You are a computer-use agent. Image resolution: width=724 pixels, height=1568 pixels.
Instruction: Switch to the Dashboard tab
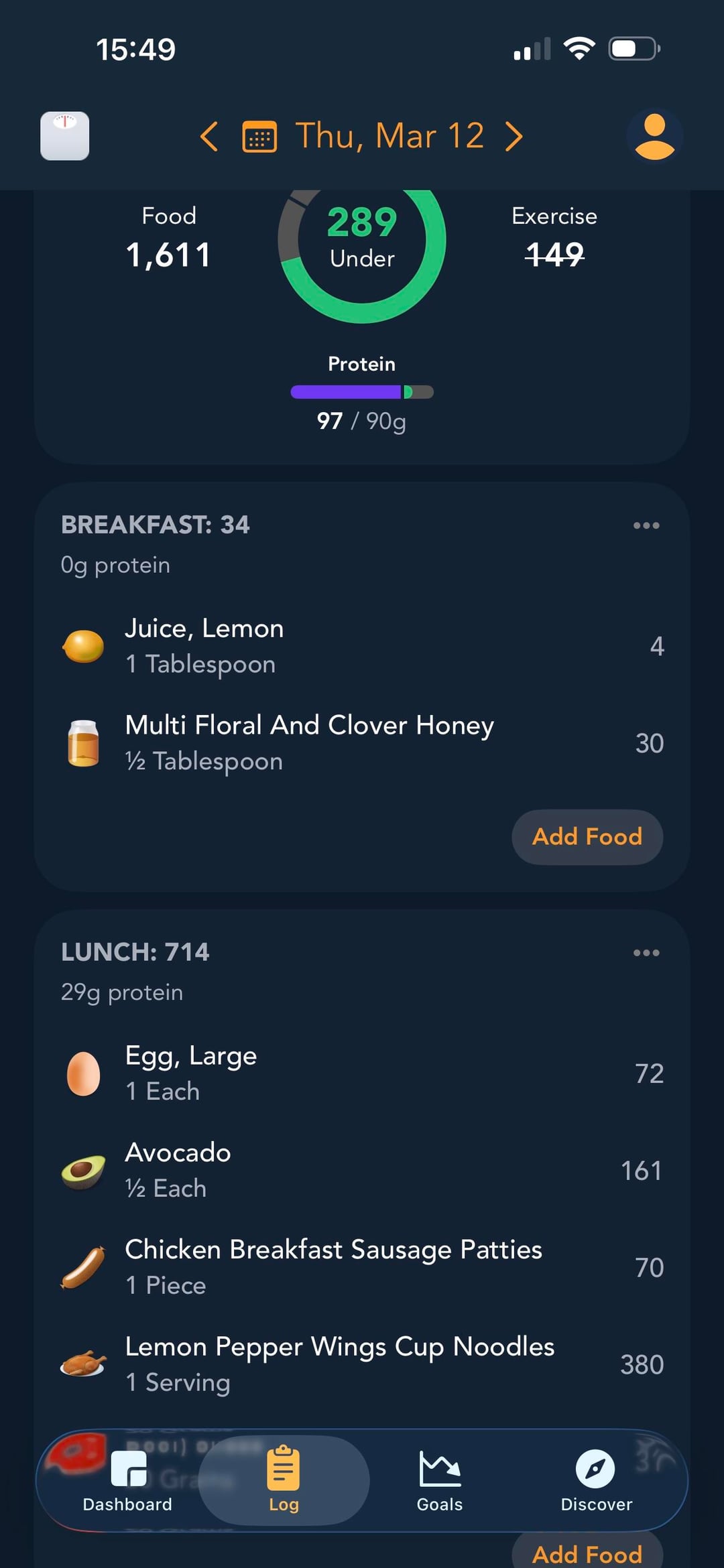(127, 1481)
